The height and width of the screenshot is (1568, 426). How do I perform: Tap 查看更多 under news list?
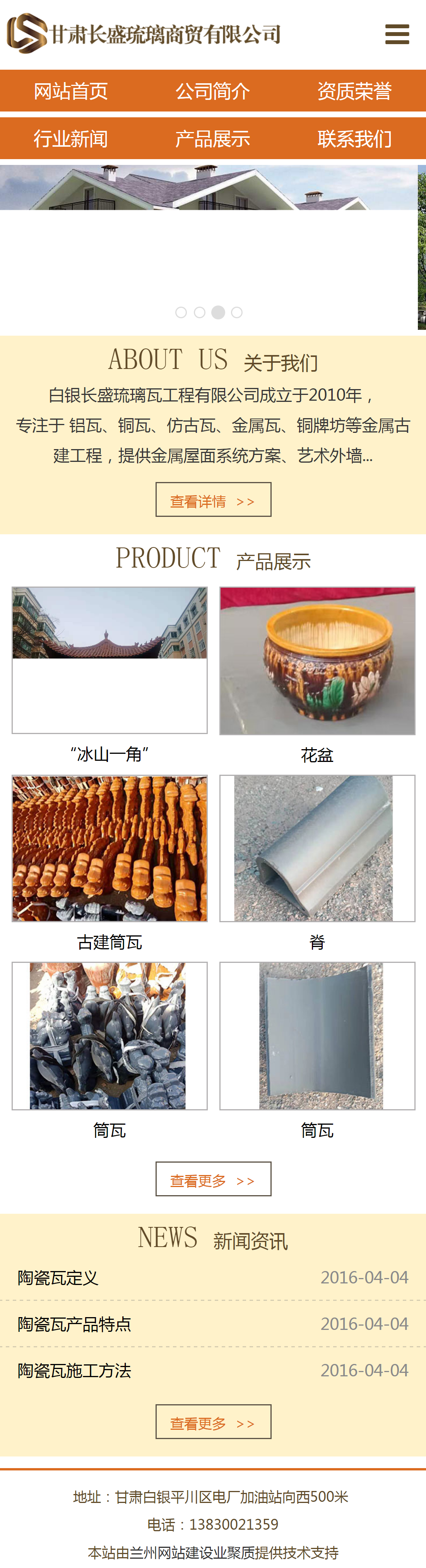tap(213, 1422)
